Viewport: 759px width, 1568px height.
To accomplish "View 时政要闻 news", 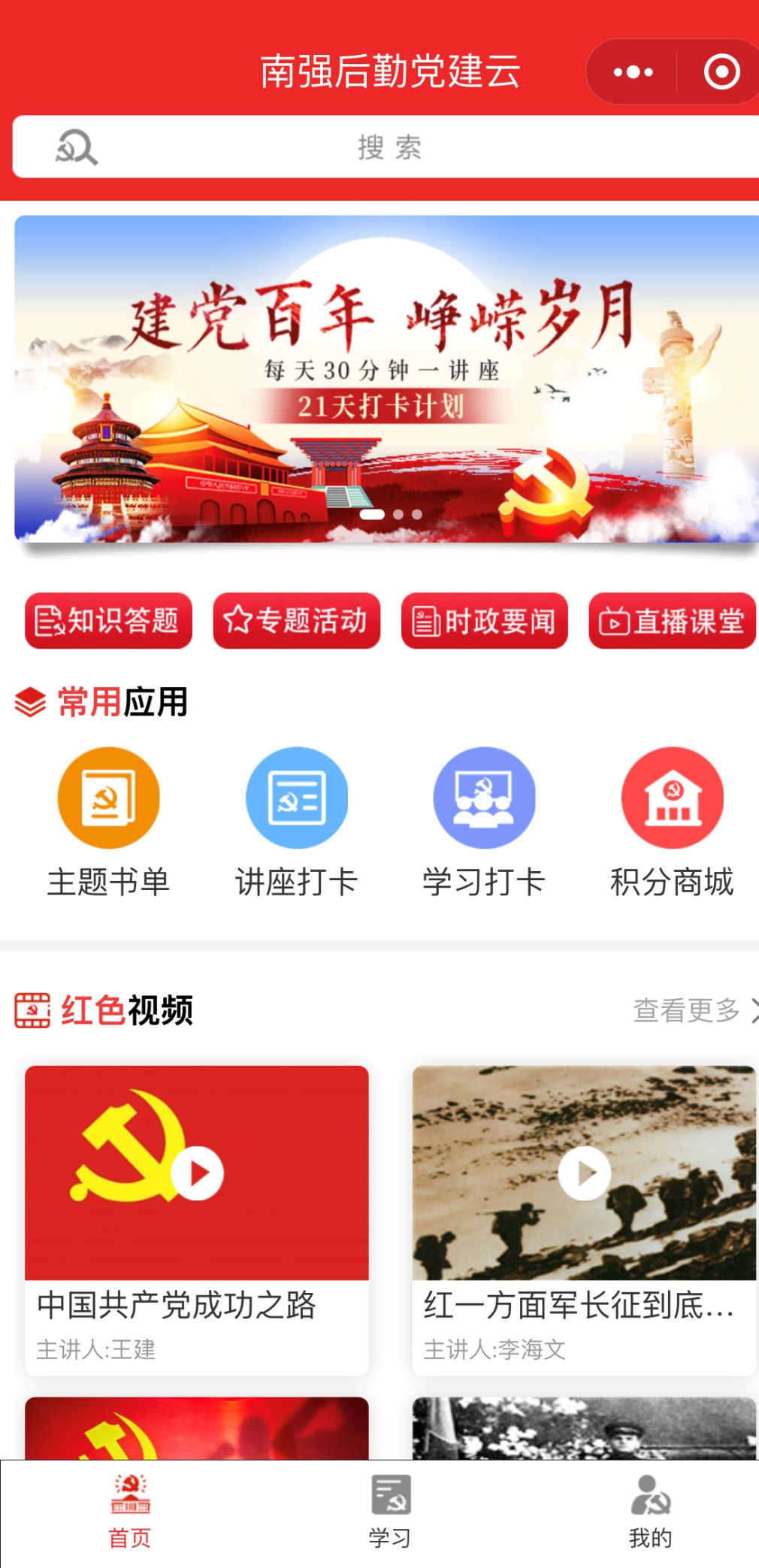I will pyautogui.click(x=484, y=621).
